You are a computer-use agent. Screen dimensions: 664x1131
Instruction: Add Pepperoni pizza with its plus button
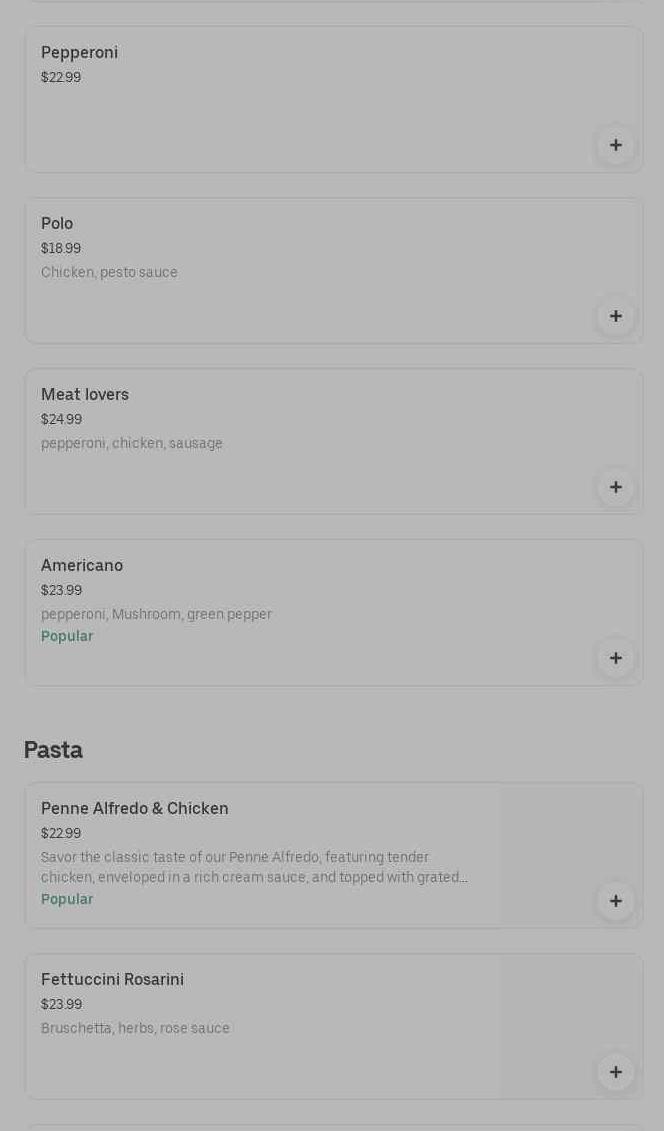pyautogui.click(x=615, y=145)
